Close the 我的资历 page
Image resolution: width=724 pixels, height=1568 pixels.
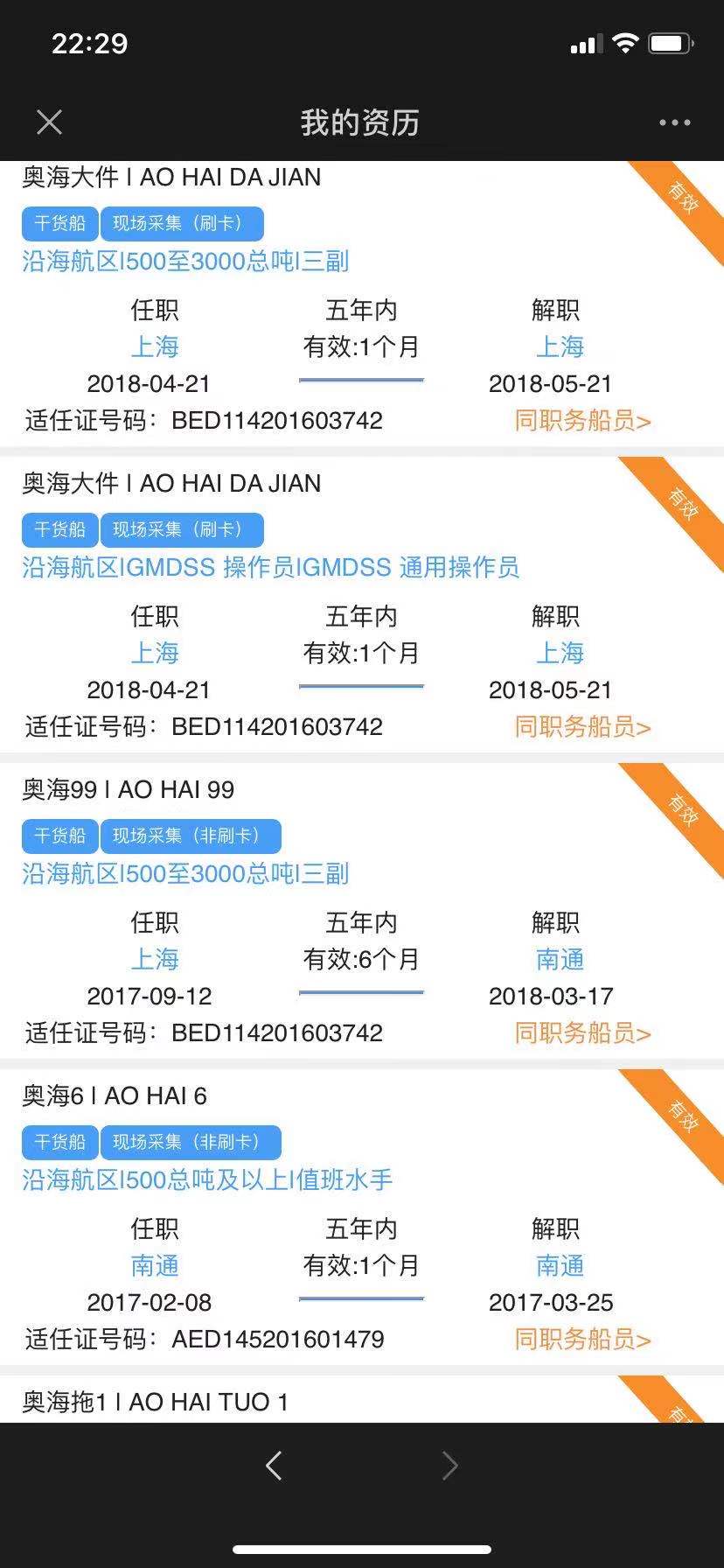click(50, 122)
